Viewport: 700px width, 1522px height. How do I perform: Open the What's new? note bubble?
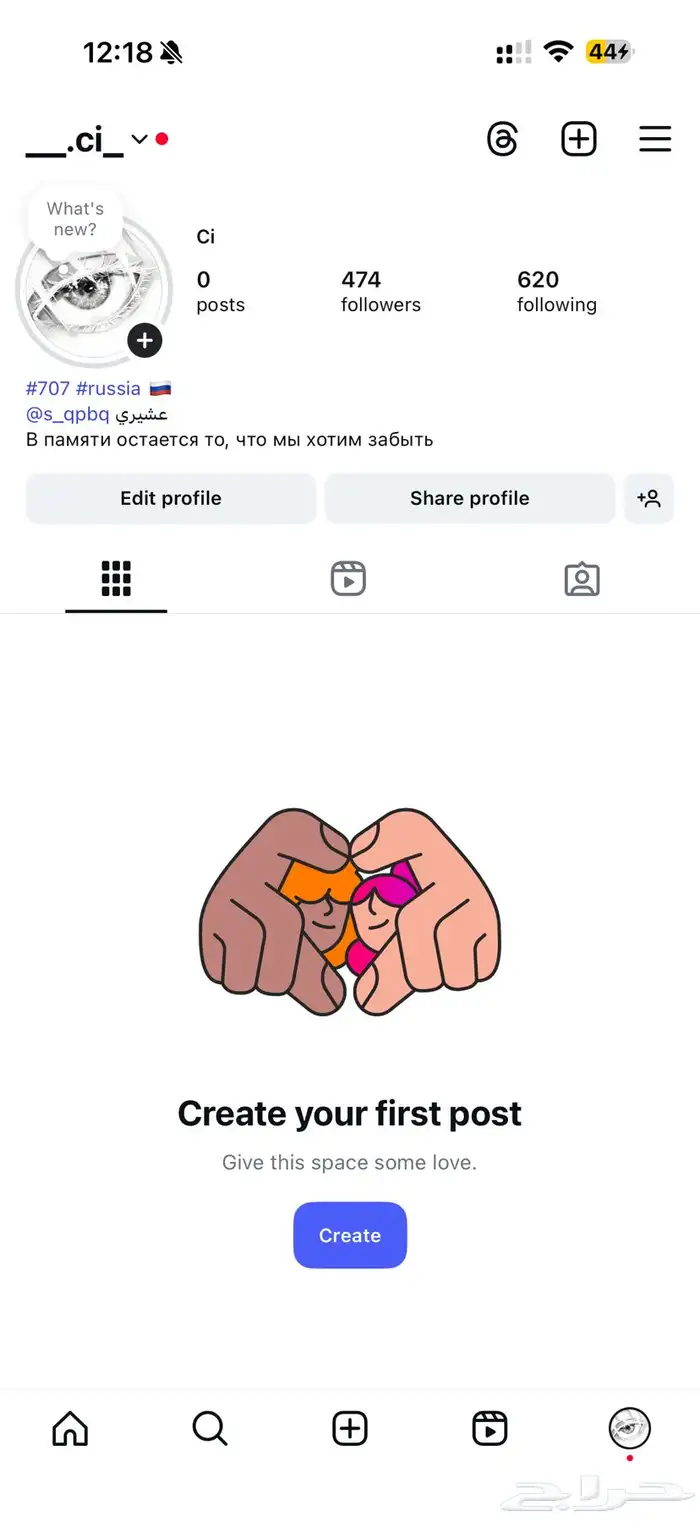pyautogui.click(x=75, y=218)
